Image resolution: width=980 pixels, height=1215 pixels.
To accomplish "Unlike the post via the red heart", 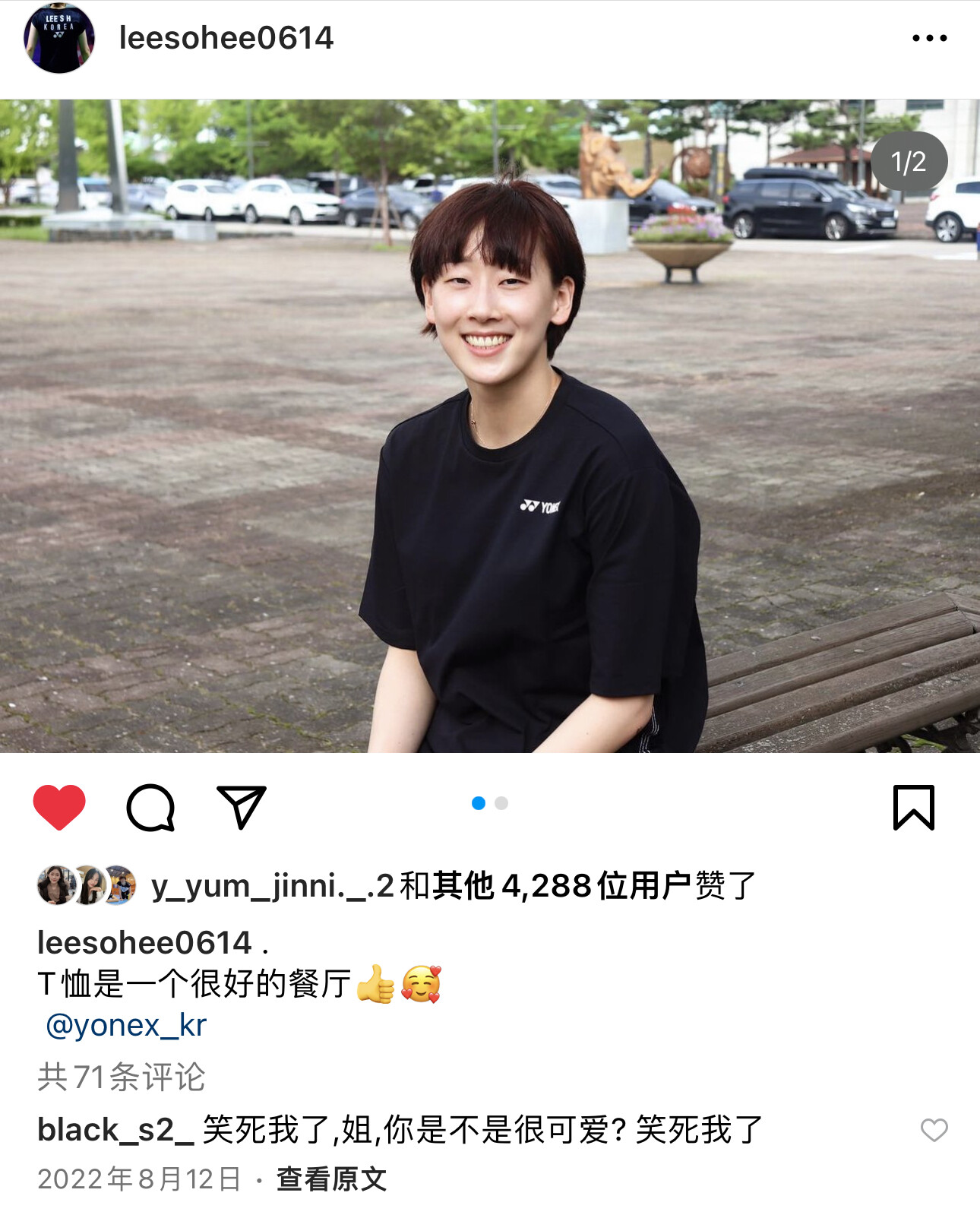I will [59, 806].
